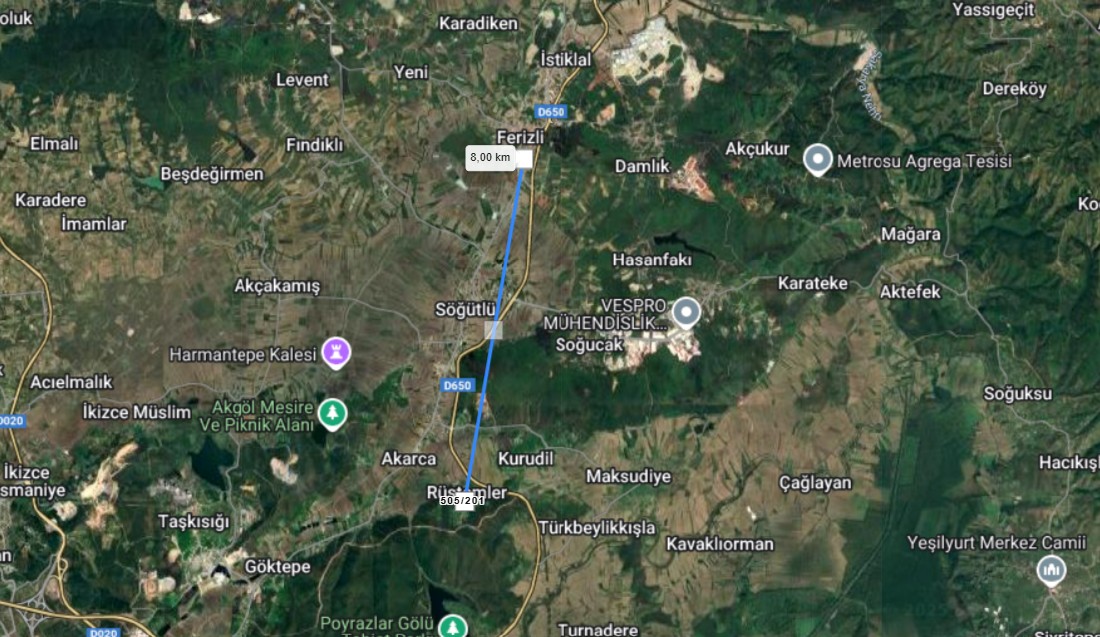The height and width of the screenshot is (637, 1100).
Task: Tap the measurement endpoint near Ferizli
Action: tap(523, 158)
